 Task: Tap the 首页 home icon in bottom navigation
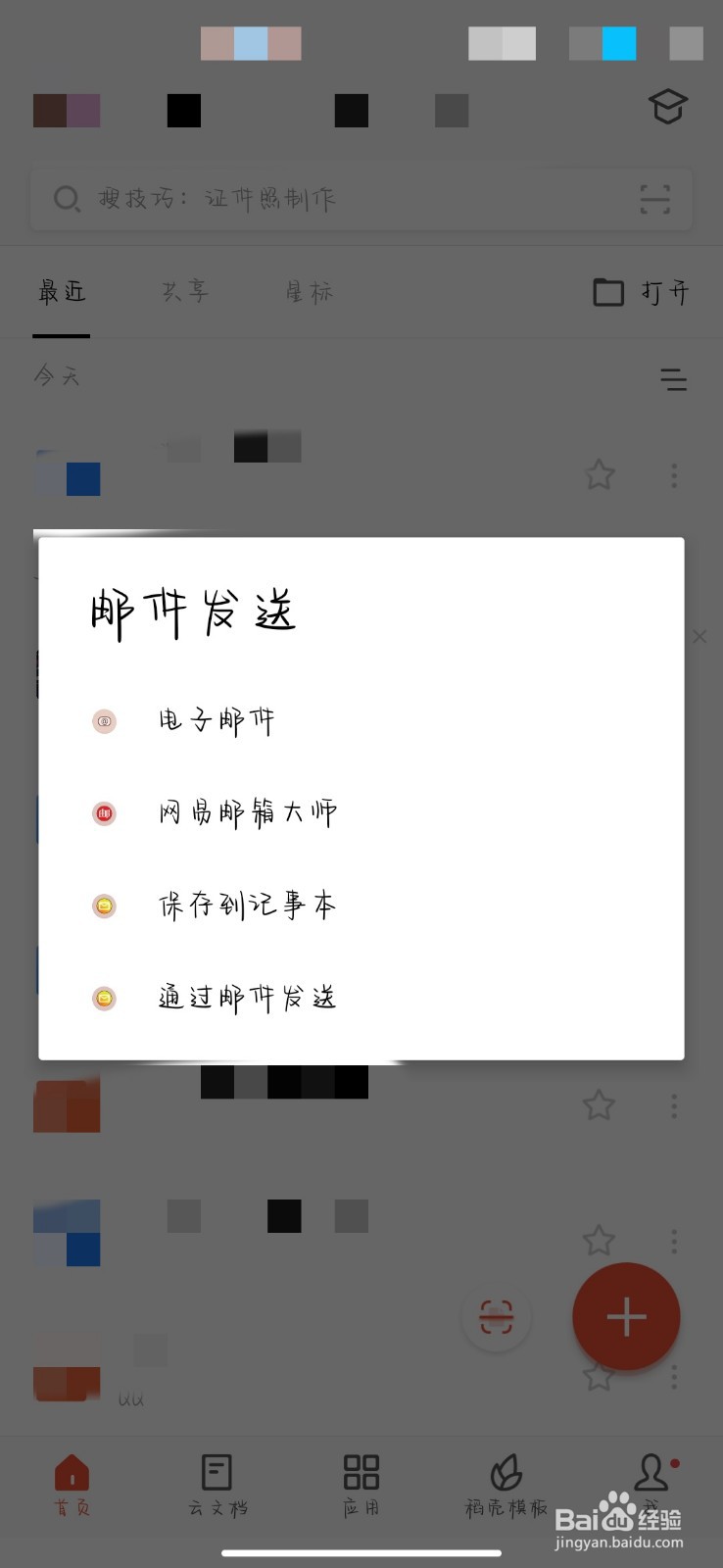coord(72,1480)
